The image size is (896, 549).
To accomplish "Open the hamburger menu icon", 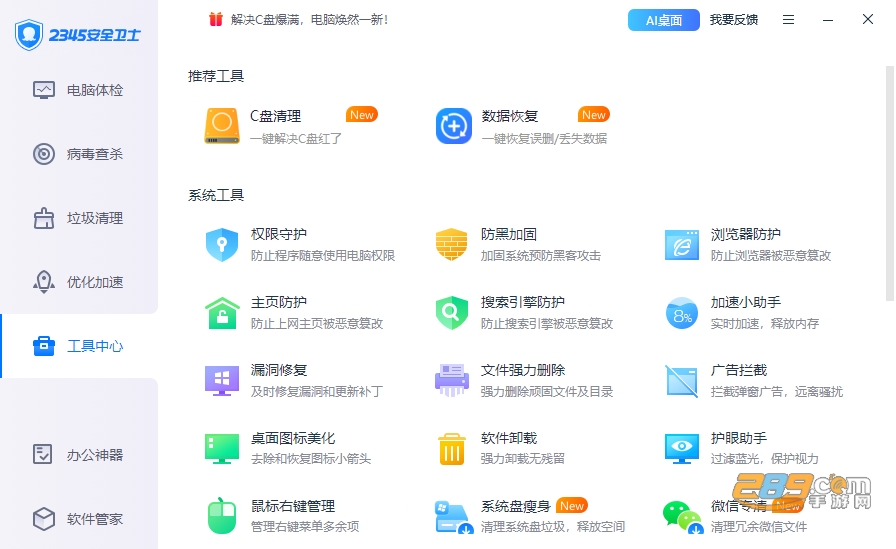I will pos(789,20).
